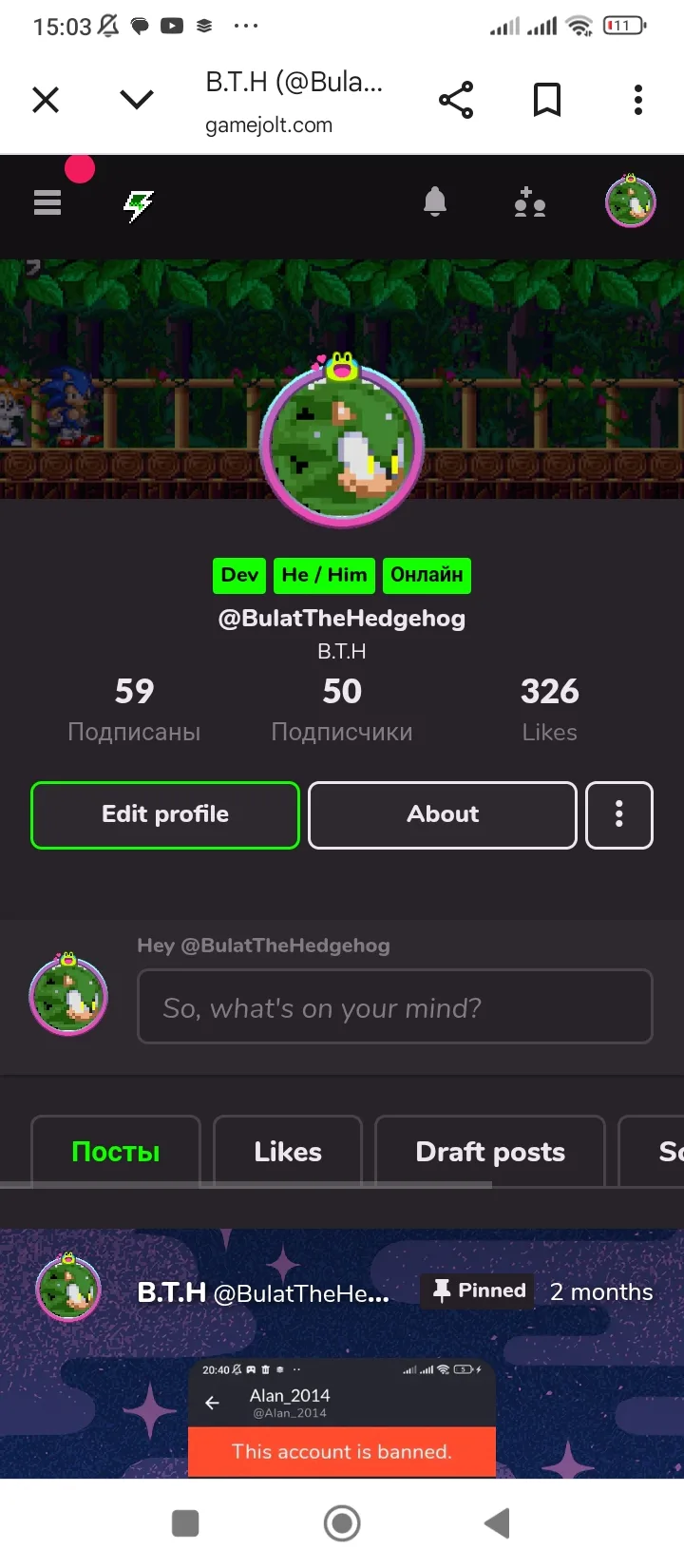Close the browser tab with X

click(x=46, y=100)
